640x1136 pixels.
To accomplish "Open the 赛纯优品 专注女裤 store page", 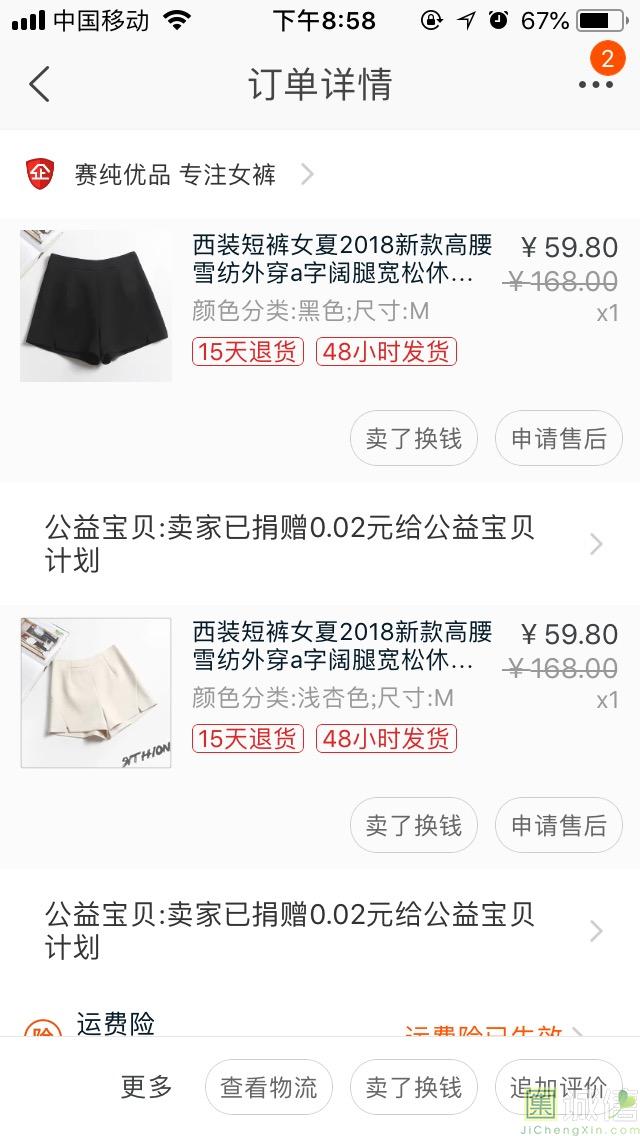I will 175,174.
